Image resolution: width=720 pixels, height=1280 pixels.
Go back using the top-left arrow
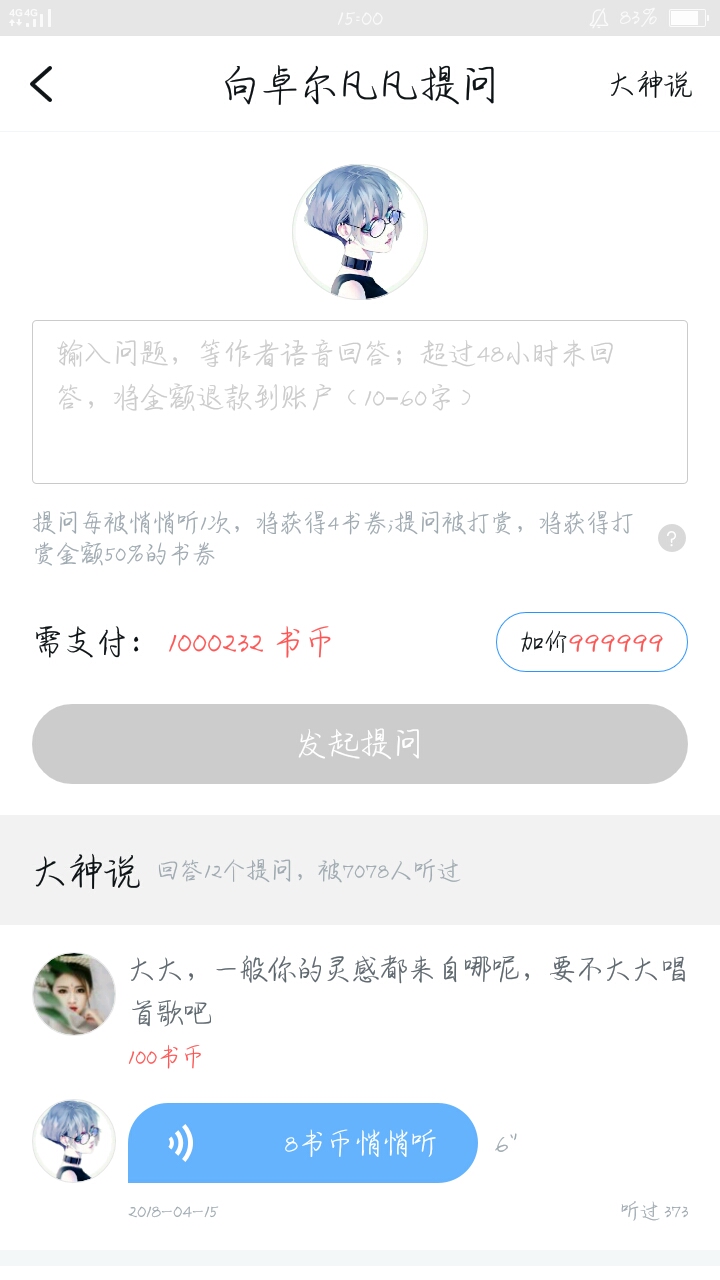click(x=41, y=85)
